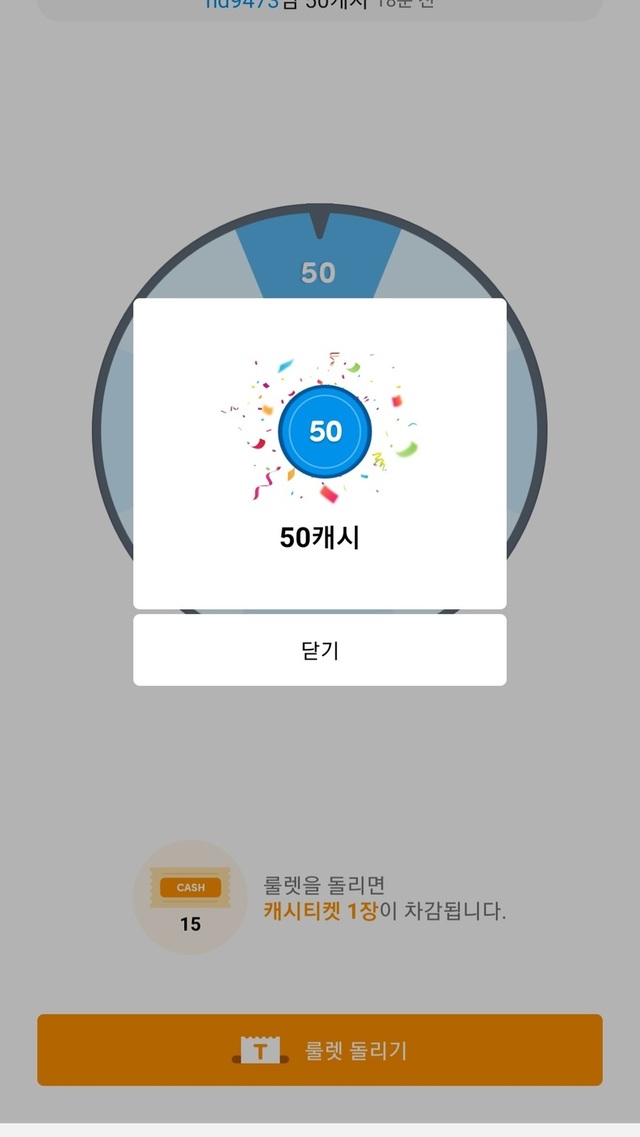Viewport: 640px width, 1137px height.
Task: Spin the roulette with 룰렛 돌리기
Action: [320, 1050]
